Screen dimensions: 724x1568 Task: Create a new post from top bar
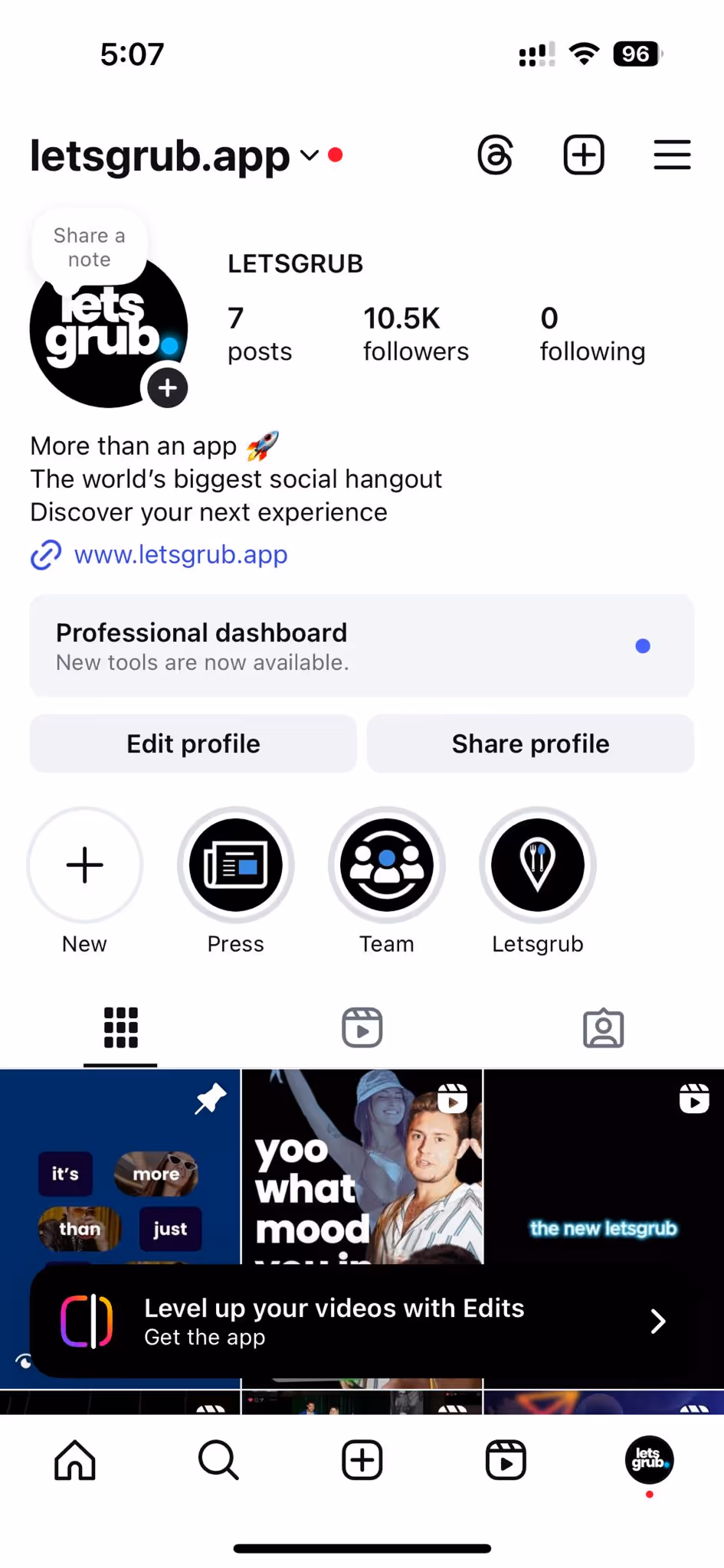(x=584, y=155)
